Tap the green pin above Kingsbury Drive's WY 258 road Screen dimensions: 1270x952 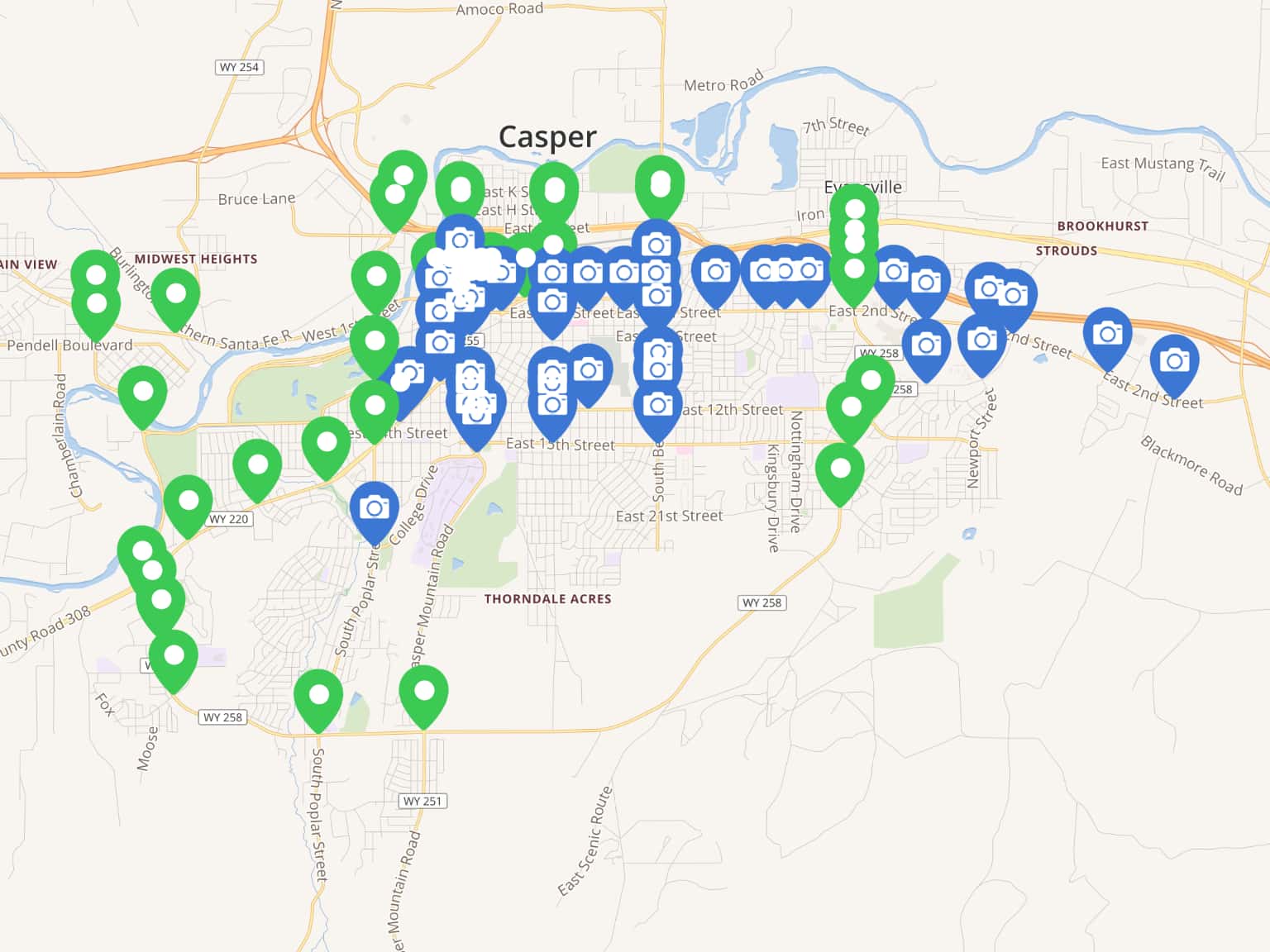840,469
